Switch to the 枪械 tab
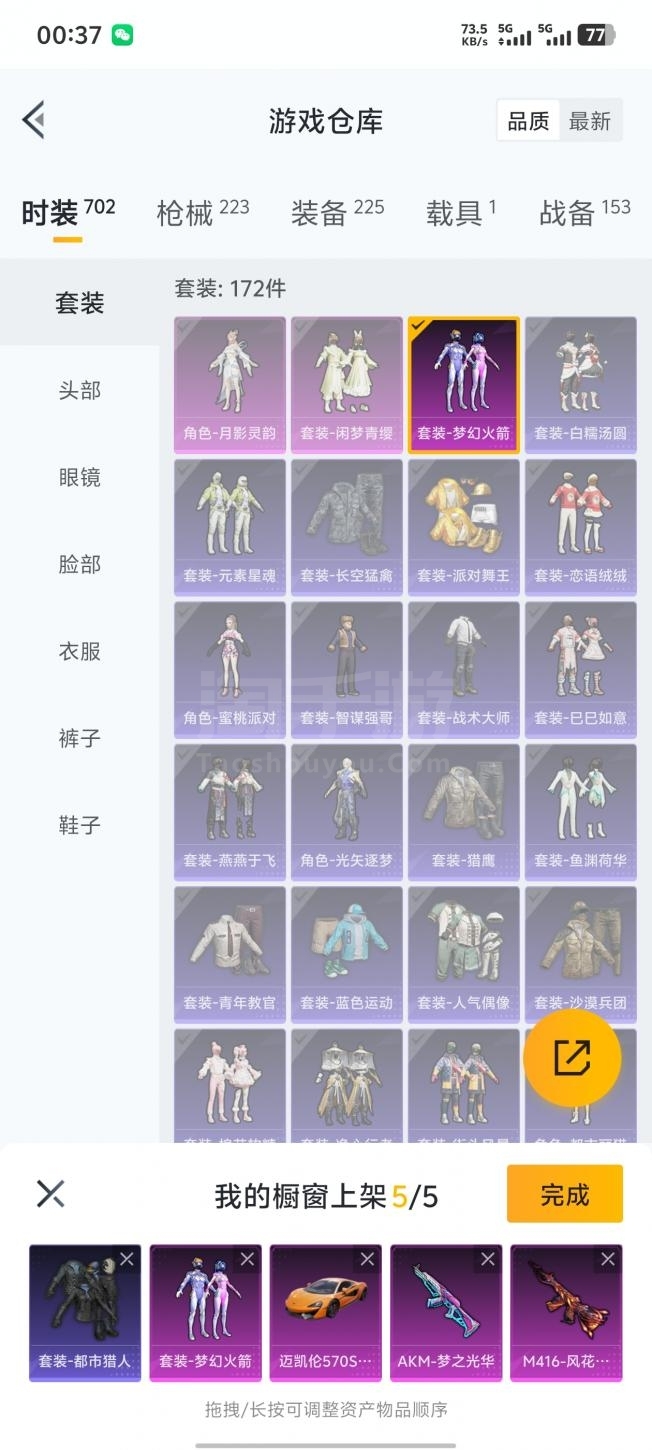Image resolution: width=652 pixels, height=1450 pixels. pyautogui.click(x=203, y=211)
